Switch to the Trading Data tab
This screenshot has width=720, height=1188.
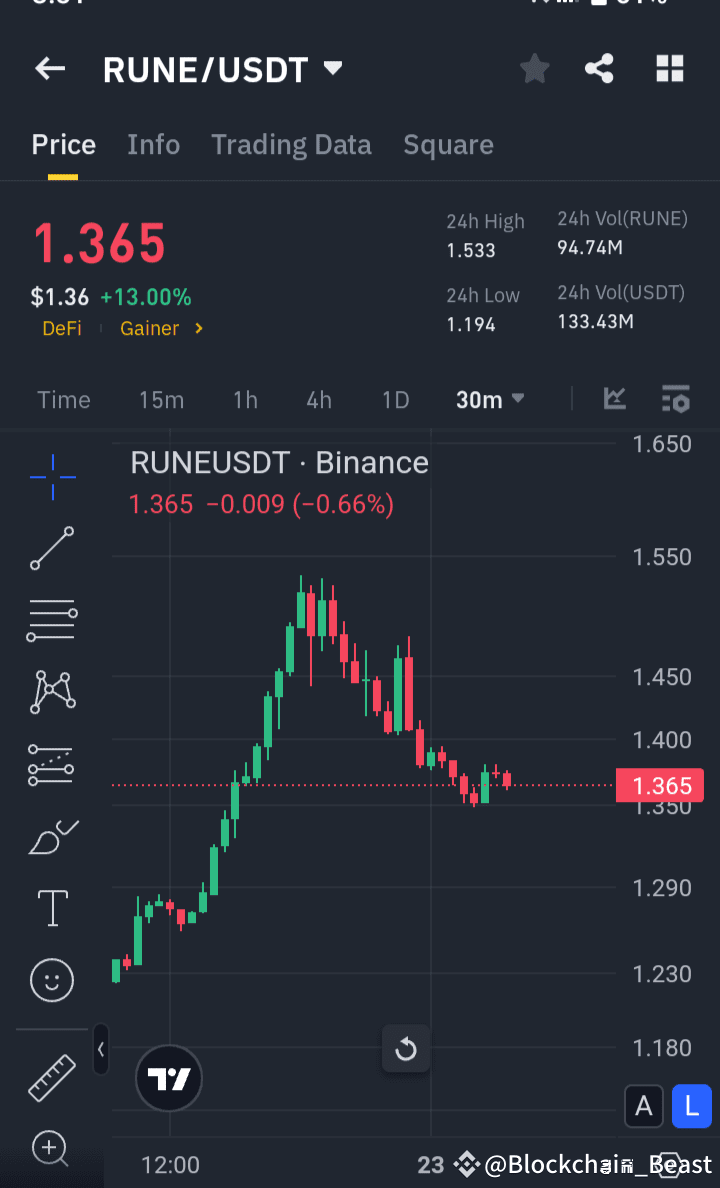291,145
